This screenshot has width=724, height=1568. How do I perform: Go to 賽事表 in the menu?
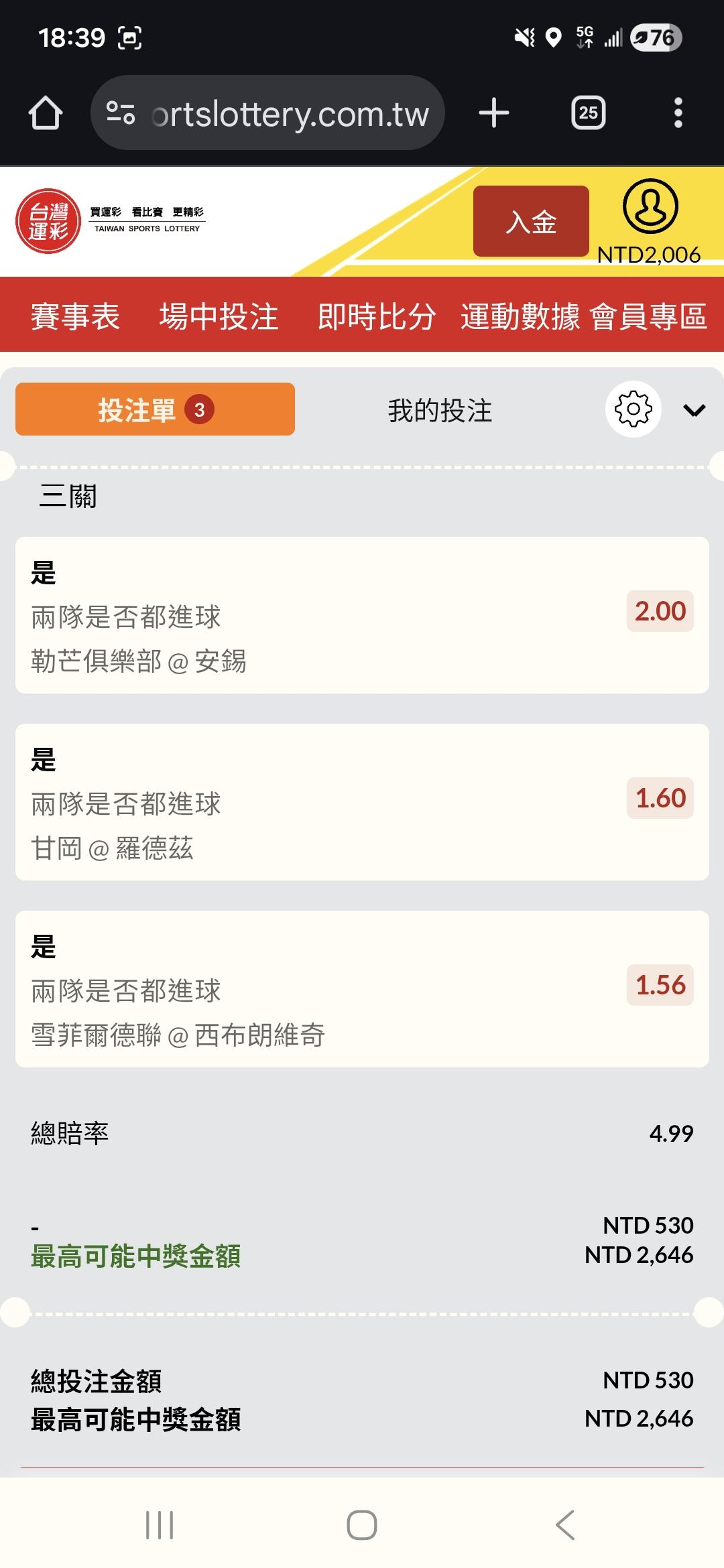[x=75, y=316]
